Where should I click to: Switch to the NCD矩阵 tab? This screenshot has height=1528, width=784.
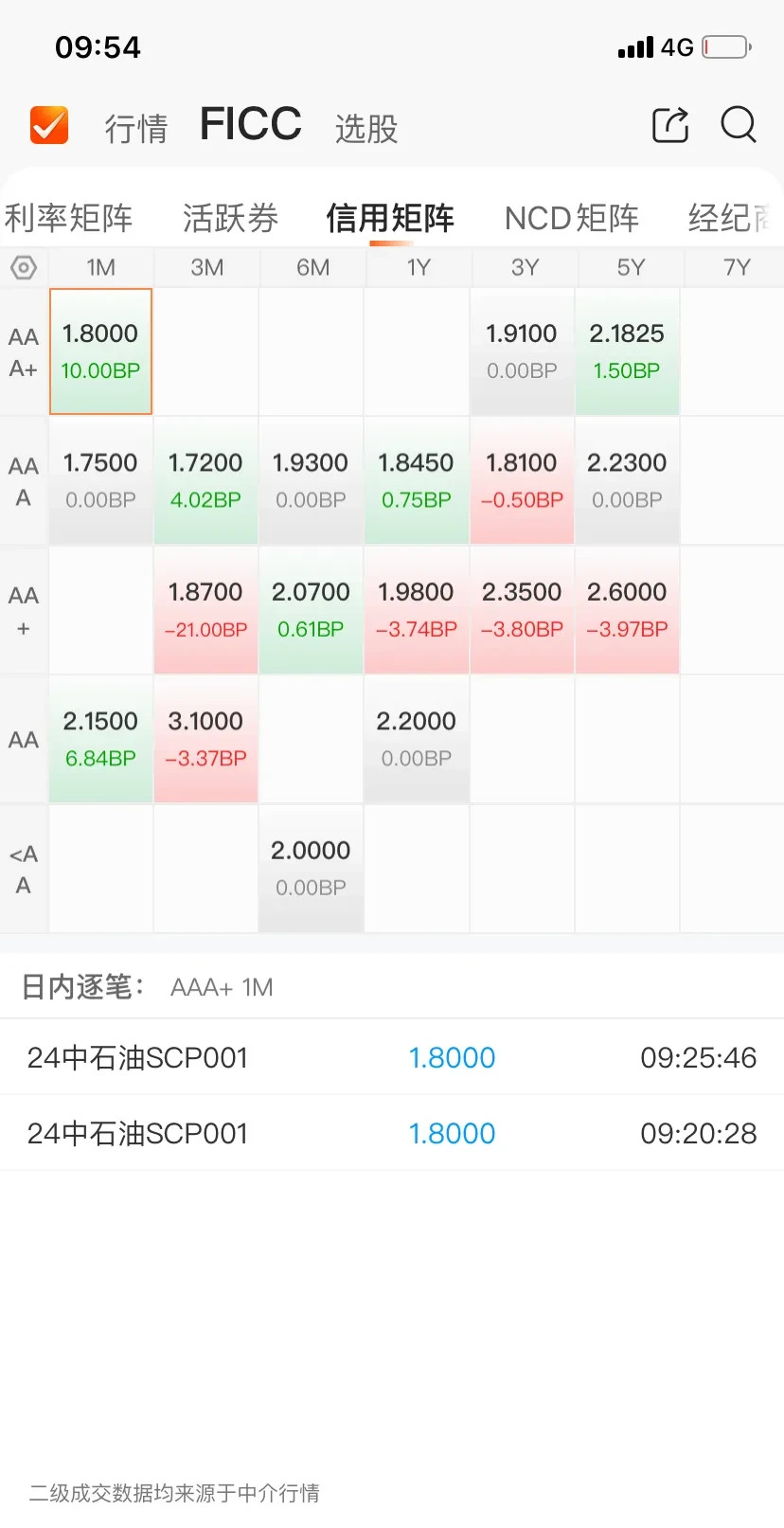[571, 218]
